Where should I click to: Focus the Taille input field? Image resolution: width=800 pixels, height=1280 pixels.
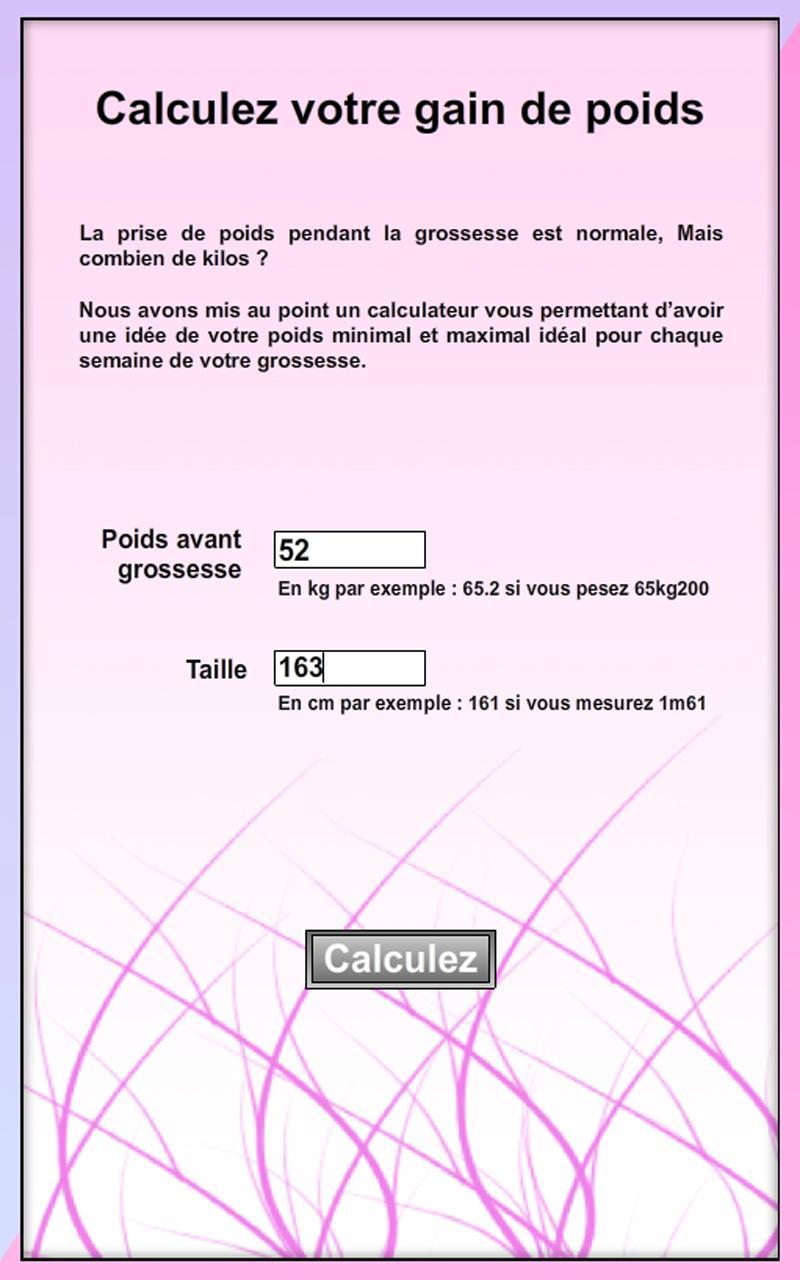pos(350,667)
